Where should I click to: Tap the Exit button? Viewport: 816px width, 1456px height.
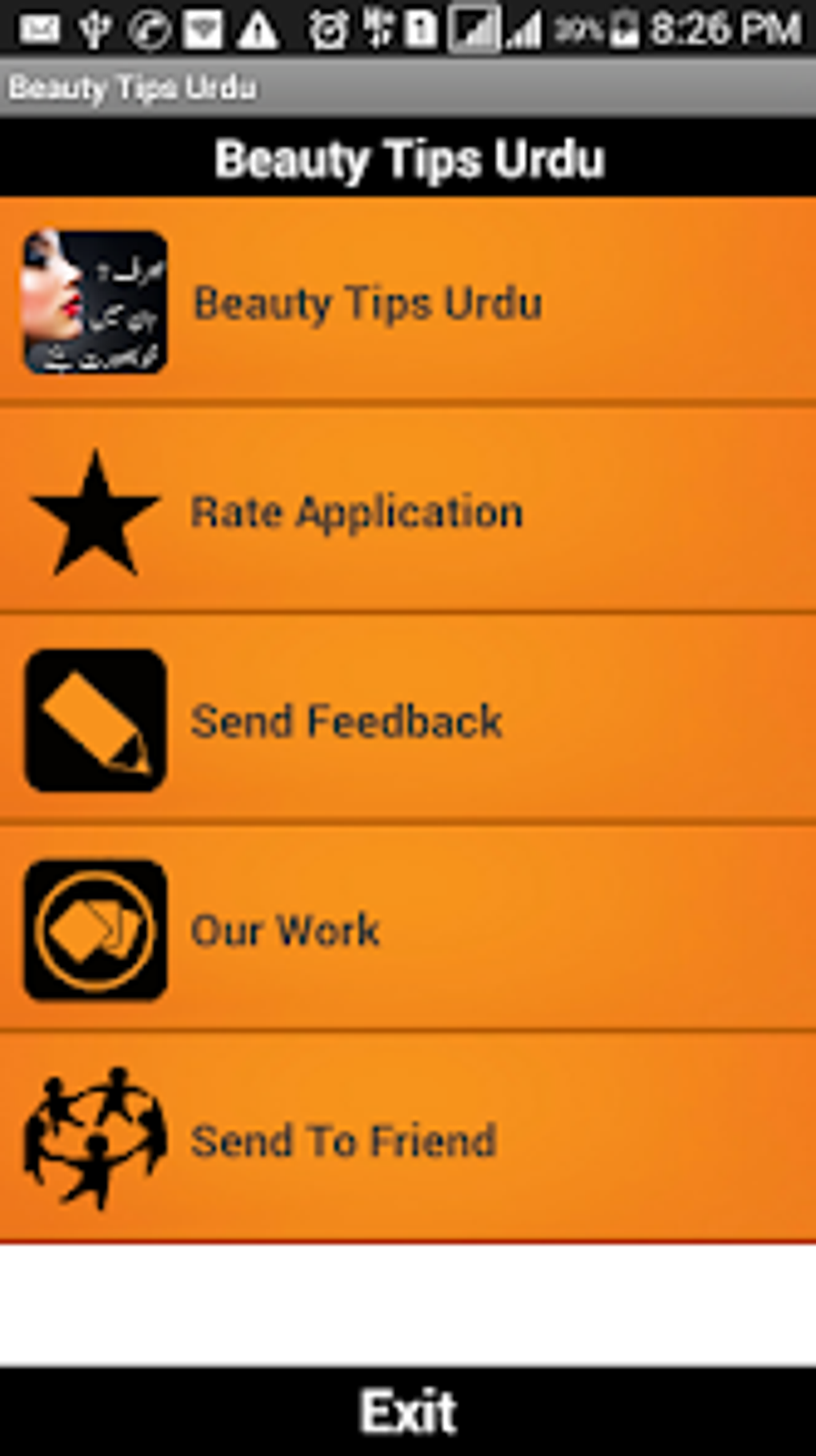point(408,1412)
